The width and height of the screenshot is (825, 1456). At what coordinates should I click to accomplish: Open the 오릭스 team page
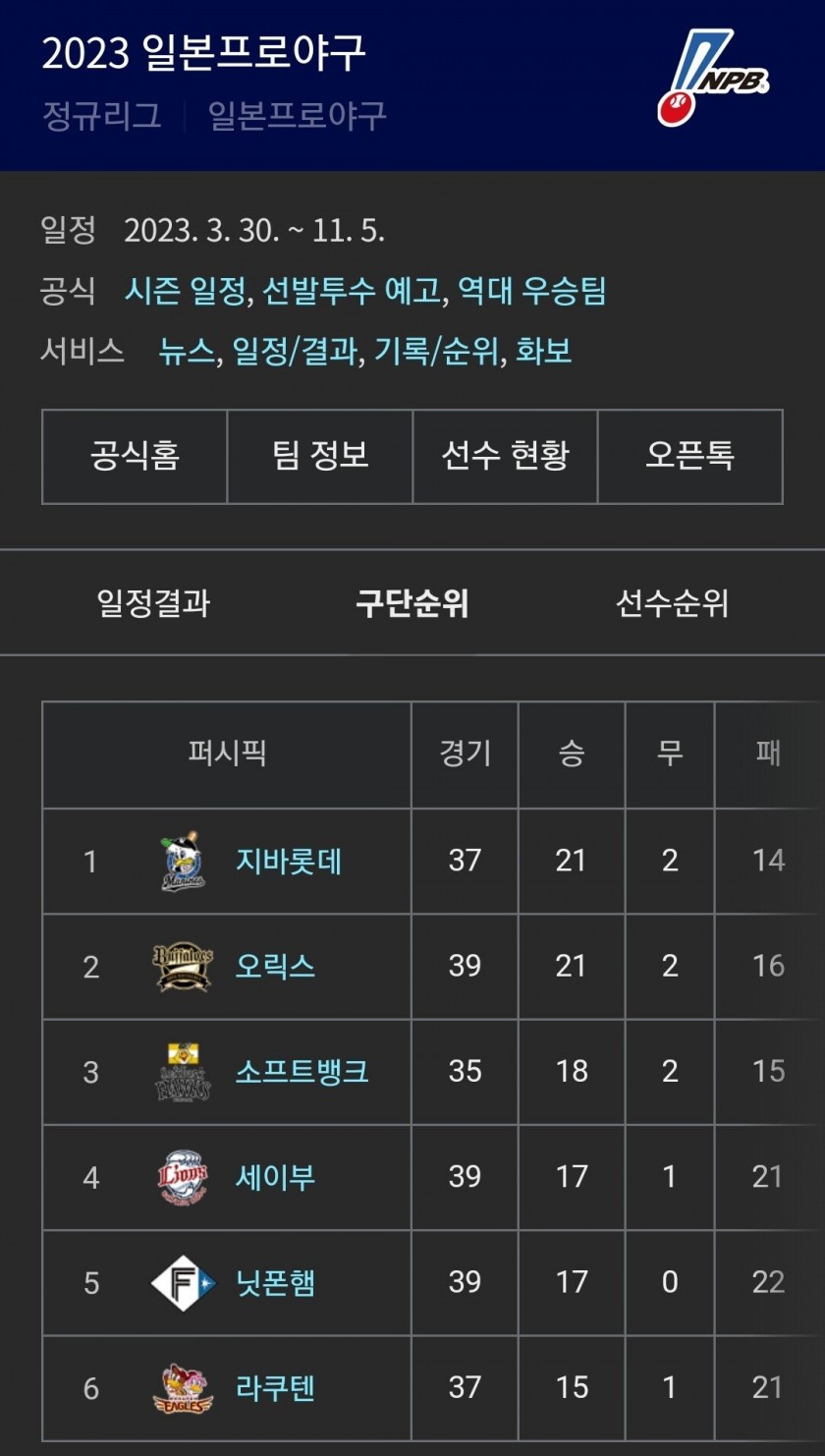click(x=275, y=966)
